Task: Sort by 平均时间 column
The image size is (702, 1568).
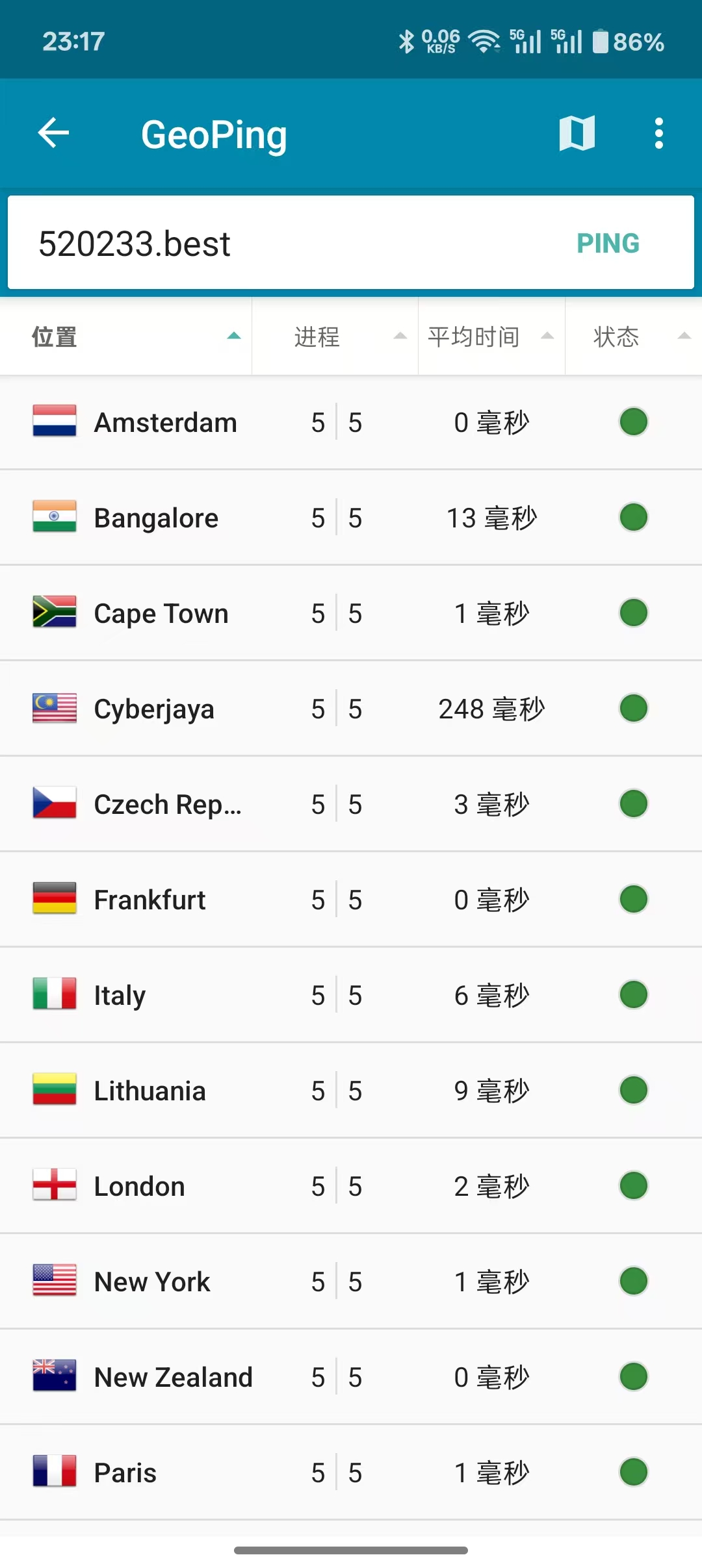Action: [x=491, y=336]
